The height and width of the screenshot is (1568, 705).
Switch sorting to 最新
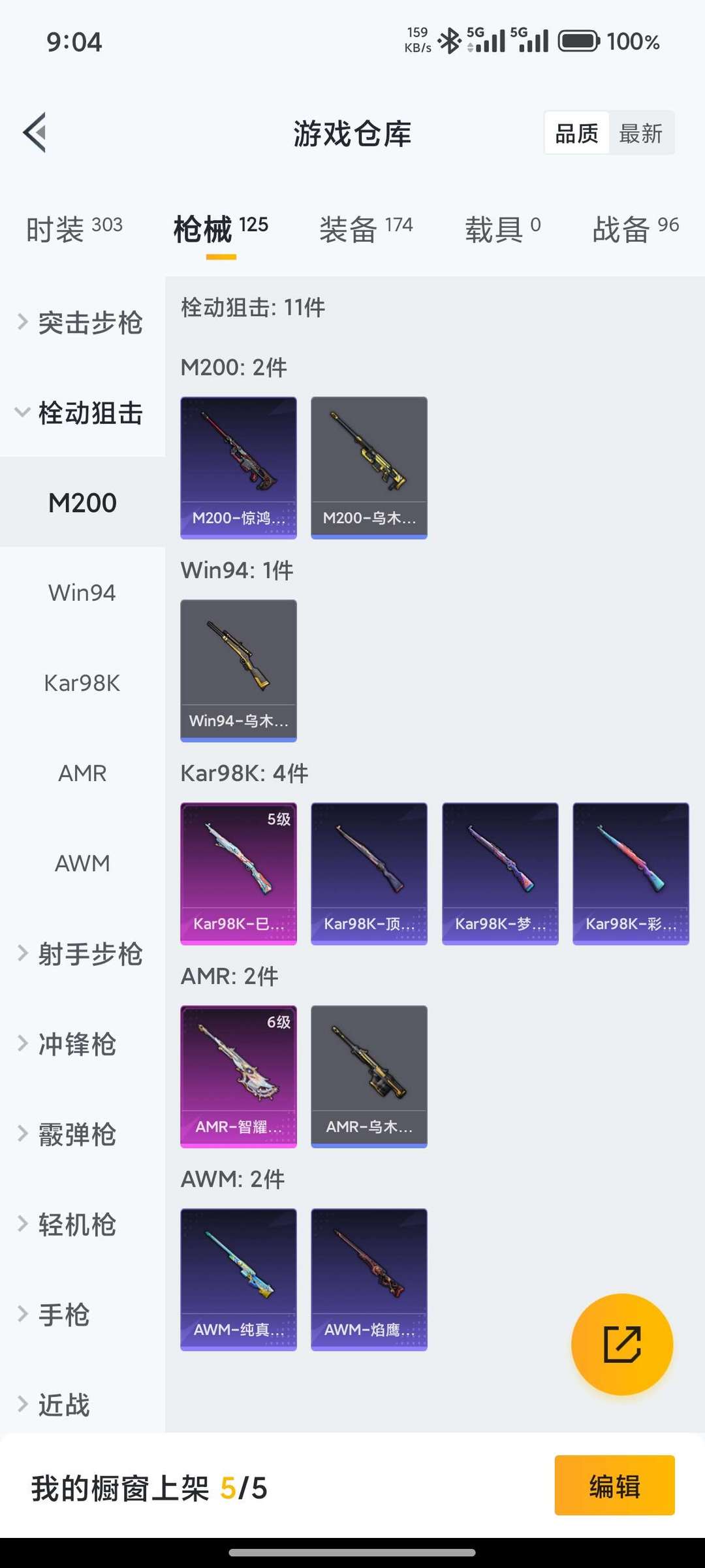(x=642, y=133)
